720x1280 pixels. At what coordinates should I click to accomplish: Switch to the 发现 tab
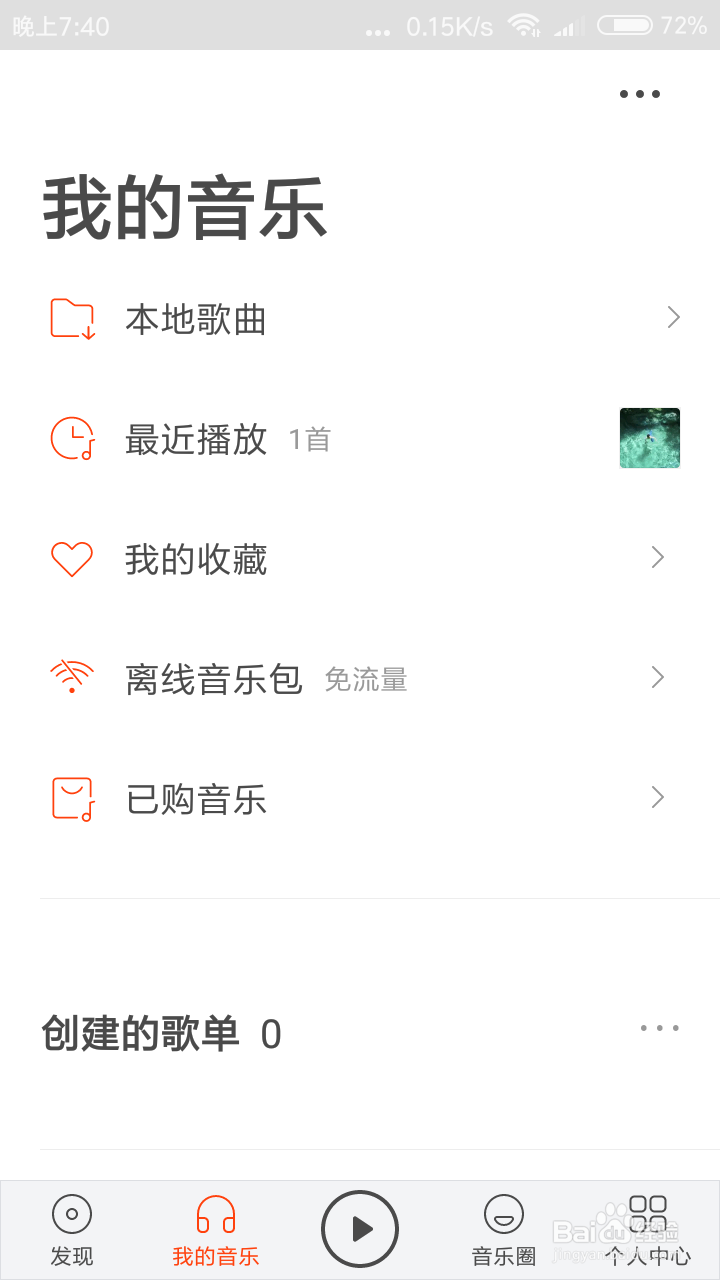click(72, 1230)
